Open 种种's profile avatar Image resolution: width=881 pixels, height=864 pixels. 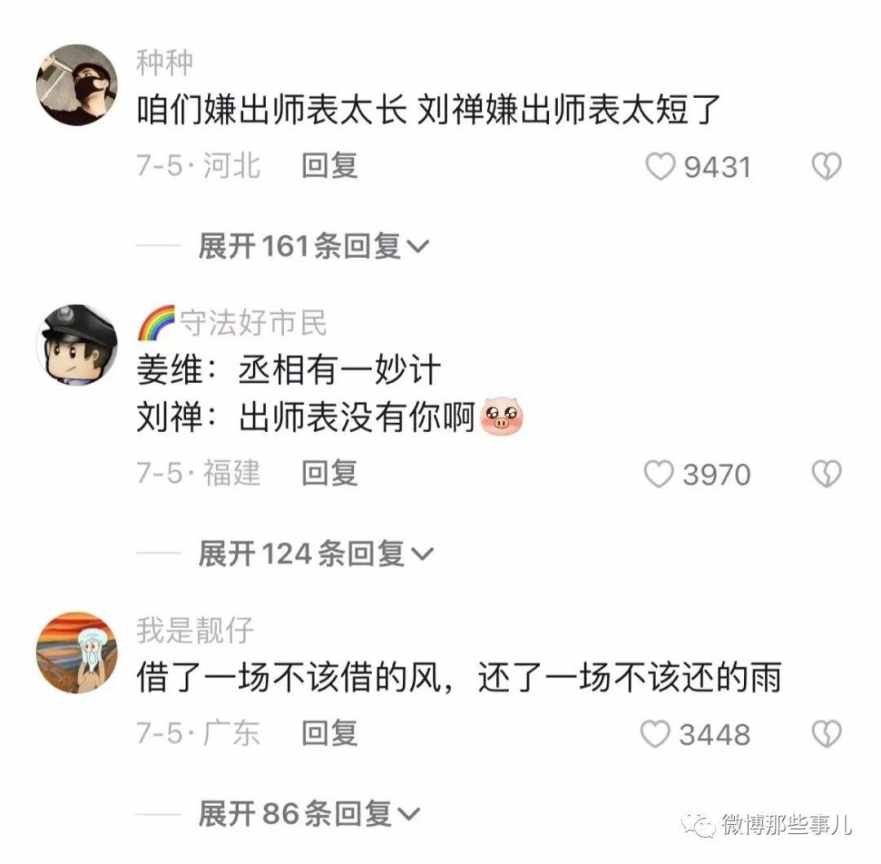pyautogui.click(x=77, y=84)
